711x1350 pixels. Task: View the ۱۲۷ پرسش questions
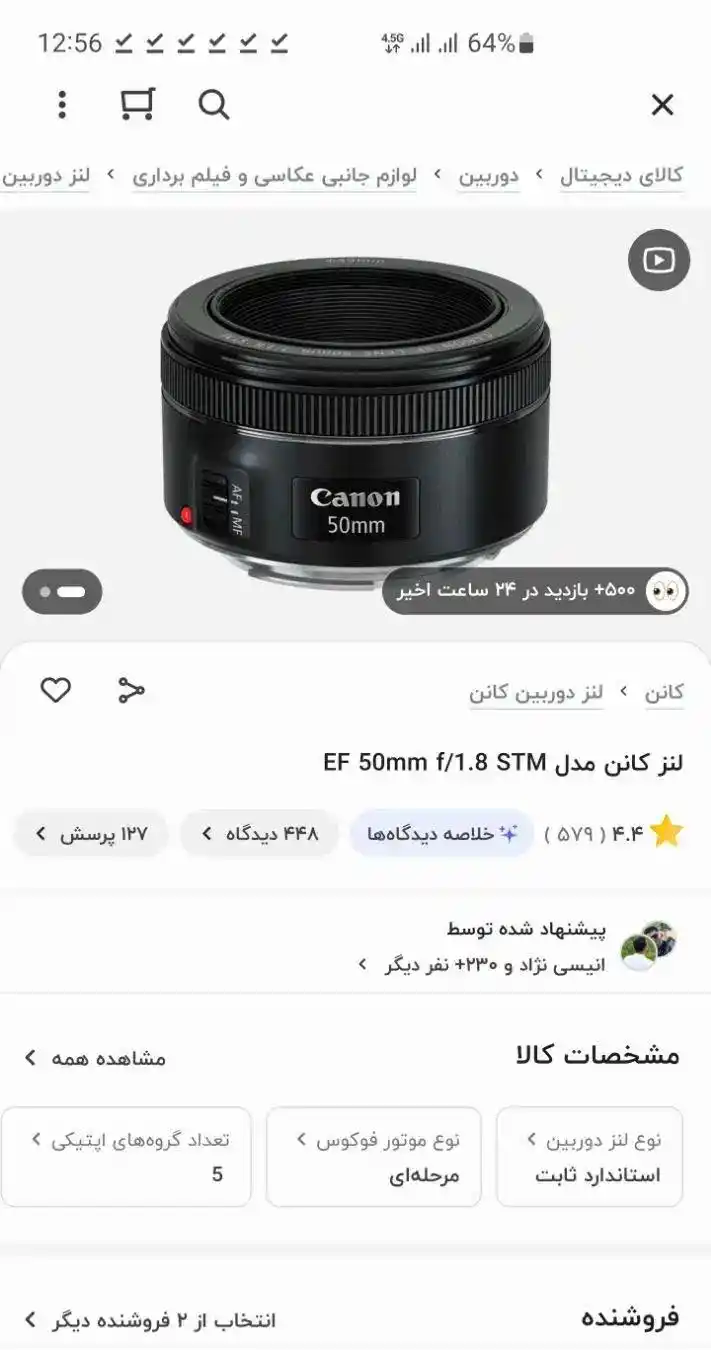91,834
